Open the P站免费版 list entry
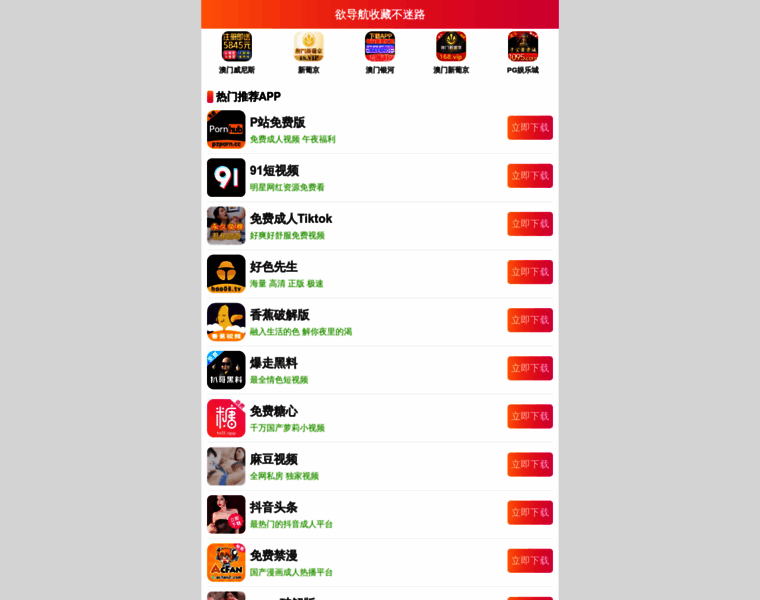 coord(278,123)
